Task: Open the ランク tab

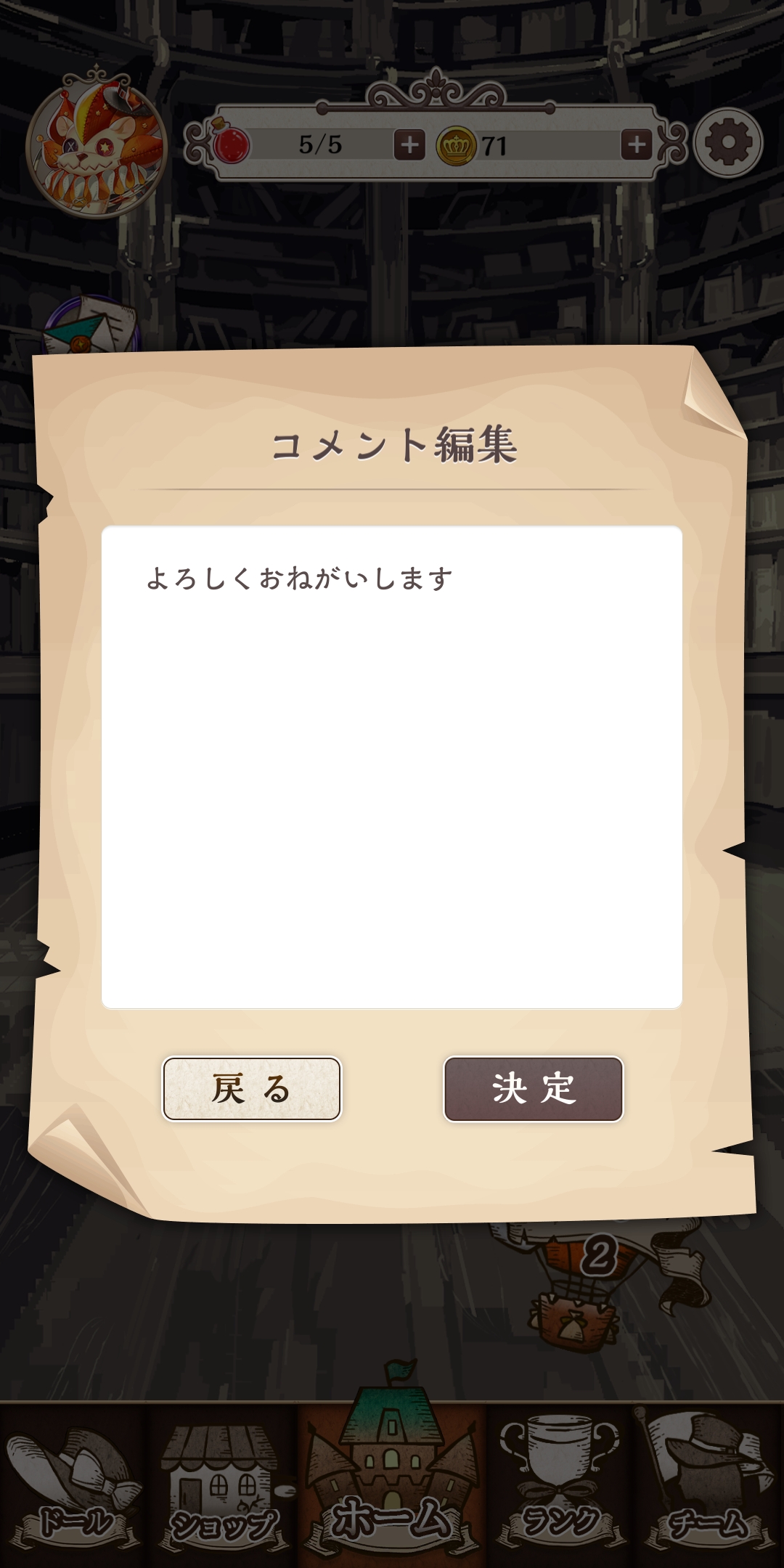Action: 559,1485
